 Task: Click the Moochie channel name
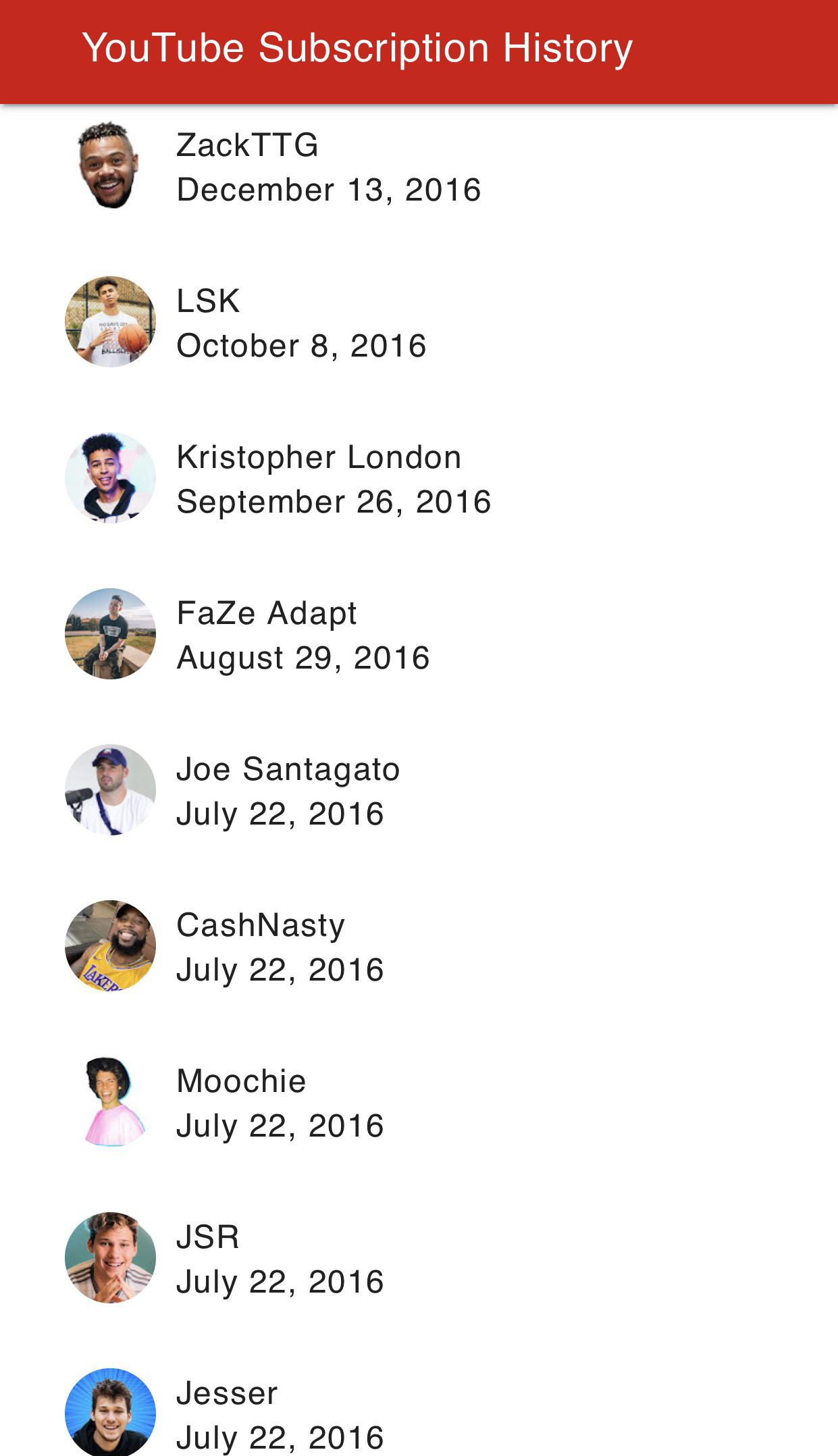tap(240, 1081)
